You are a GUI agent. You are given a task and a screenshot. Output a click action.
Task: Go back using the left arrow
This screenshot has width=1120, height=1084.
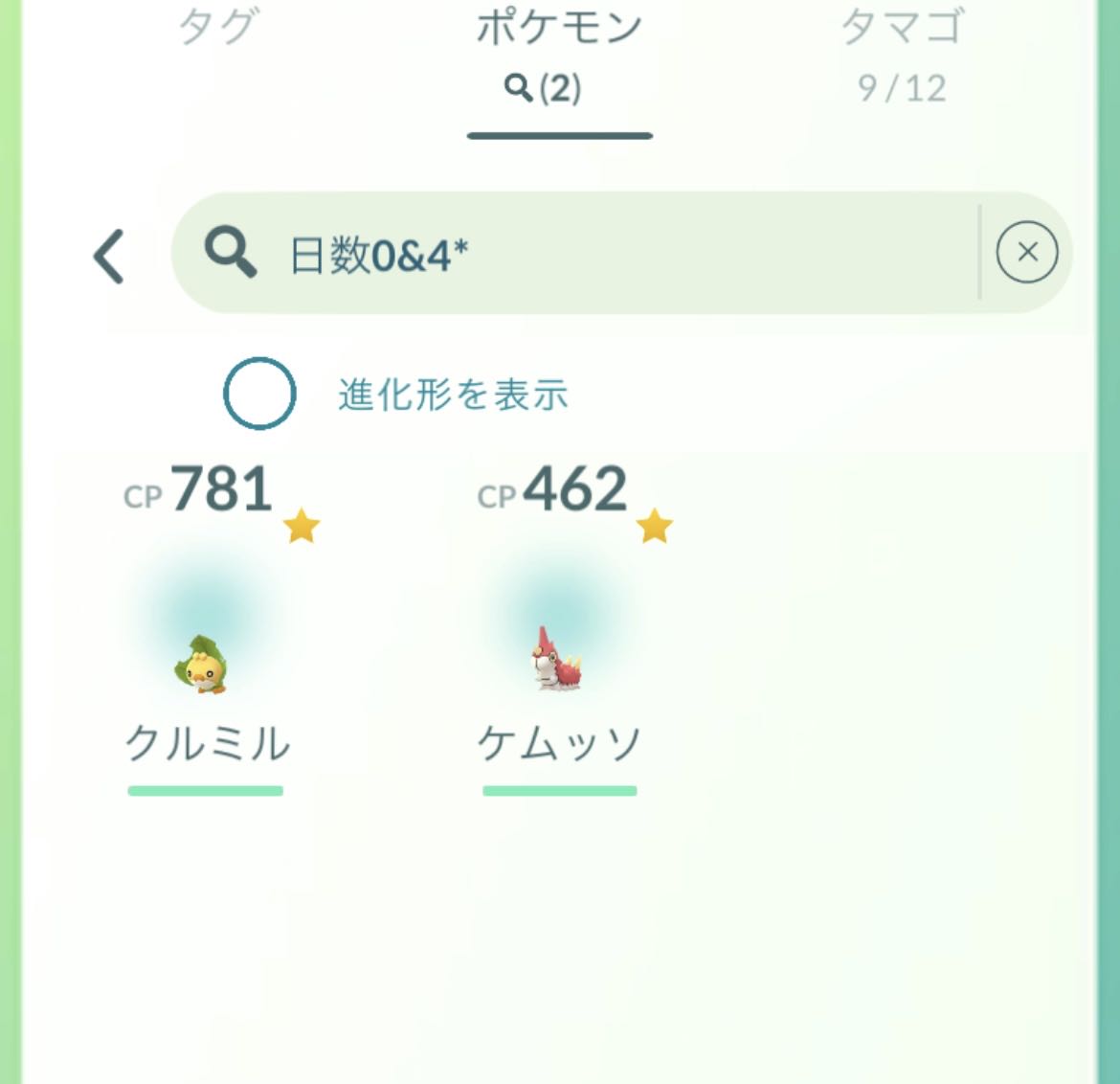coord(109,256)
